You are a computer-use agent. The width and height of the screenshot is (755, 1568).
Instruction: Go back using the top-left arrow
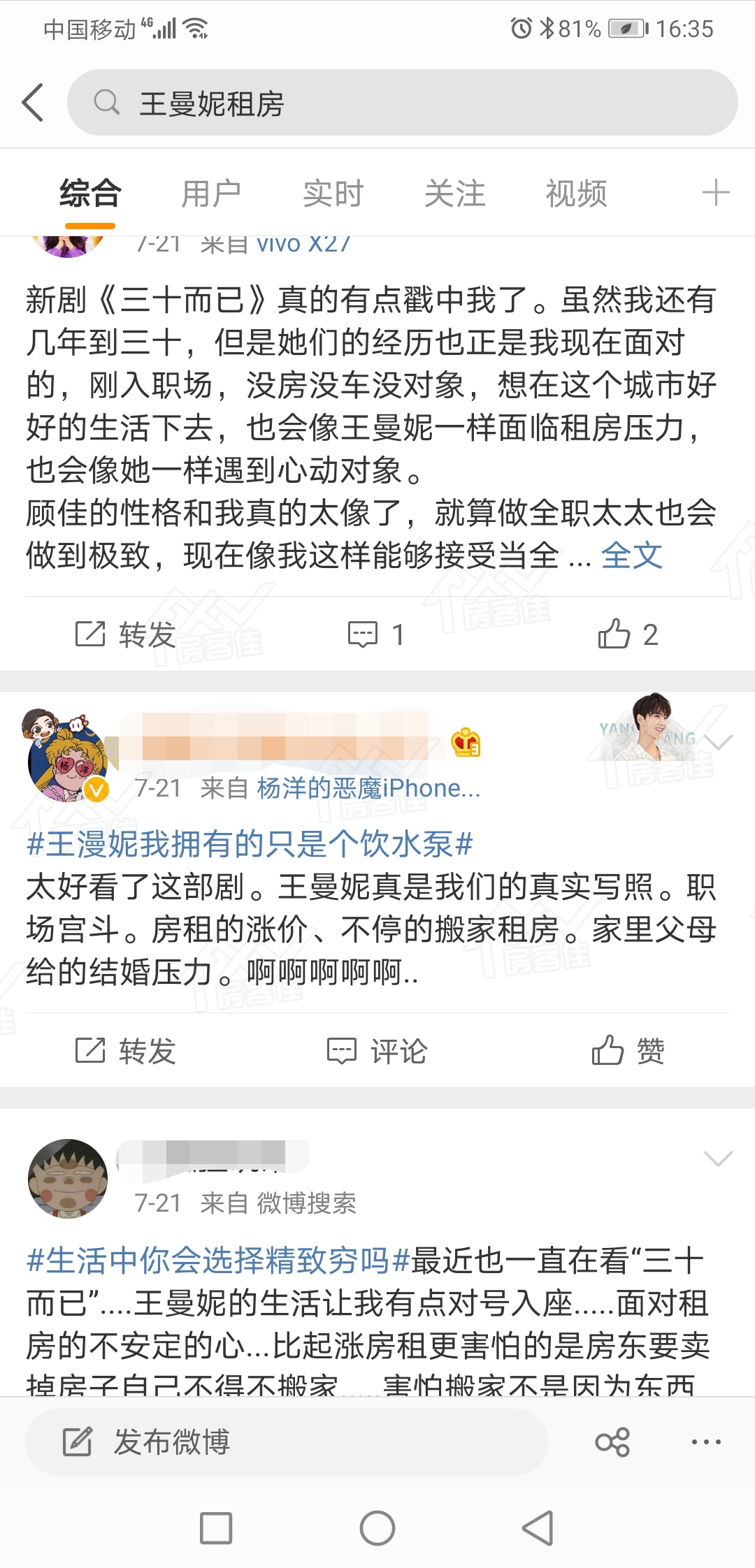(x=33, y=102)
